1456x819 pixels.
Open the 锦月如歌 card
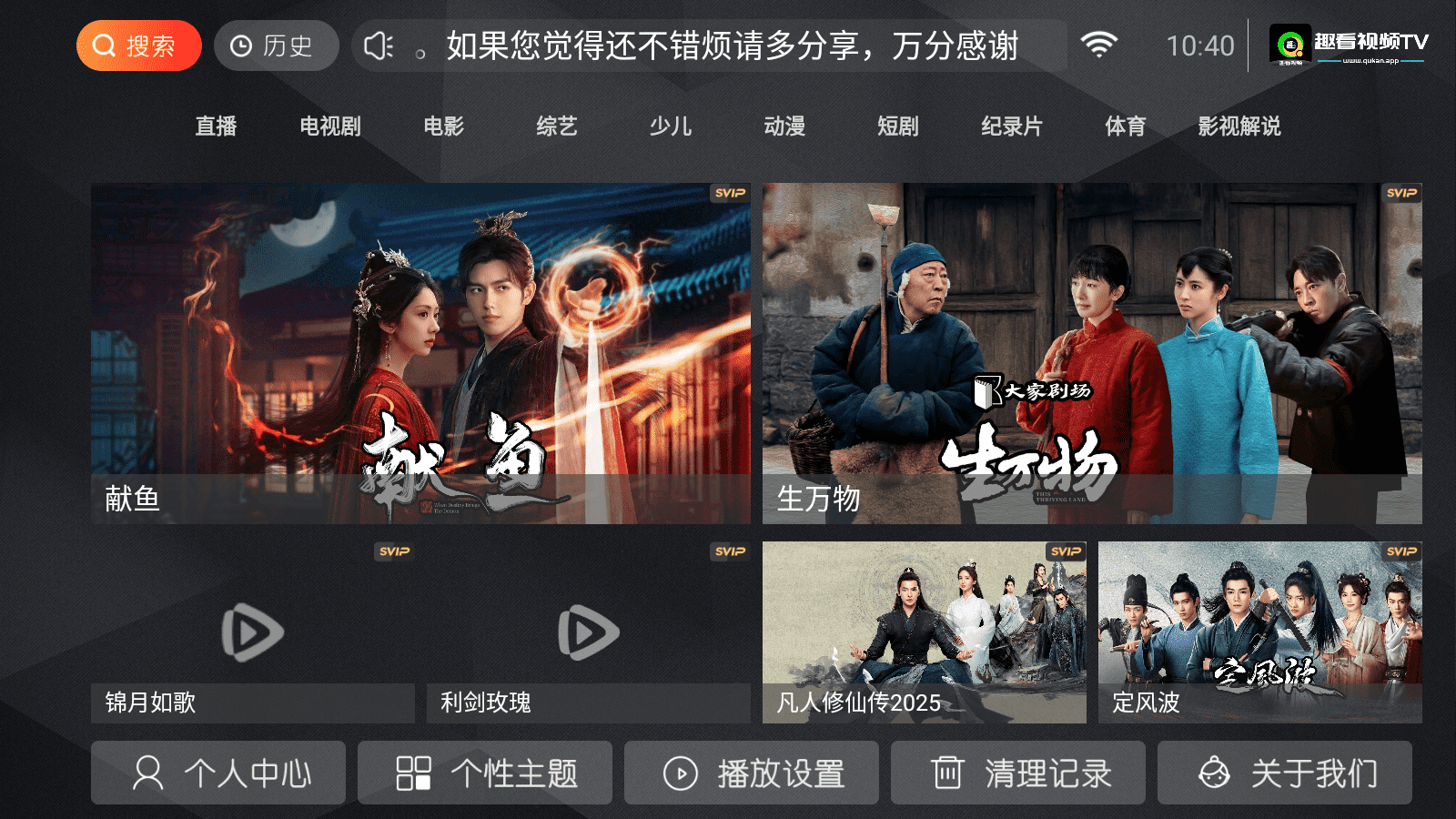click(x=252, y=632)
